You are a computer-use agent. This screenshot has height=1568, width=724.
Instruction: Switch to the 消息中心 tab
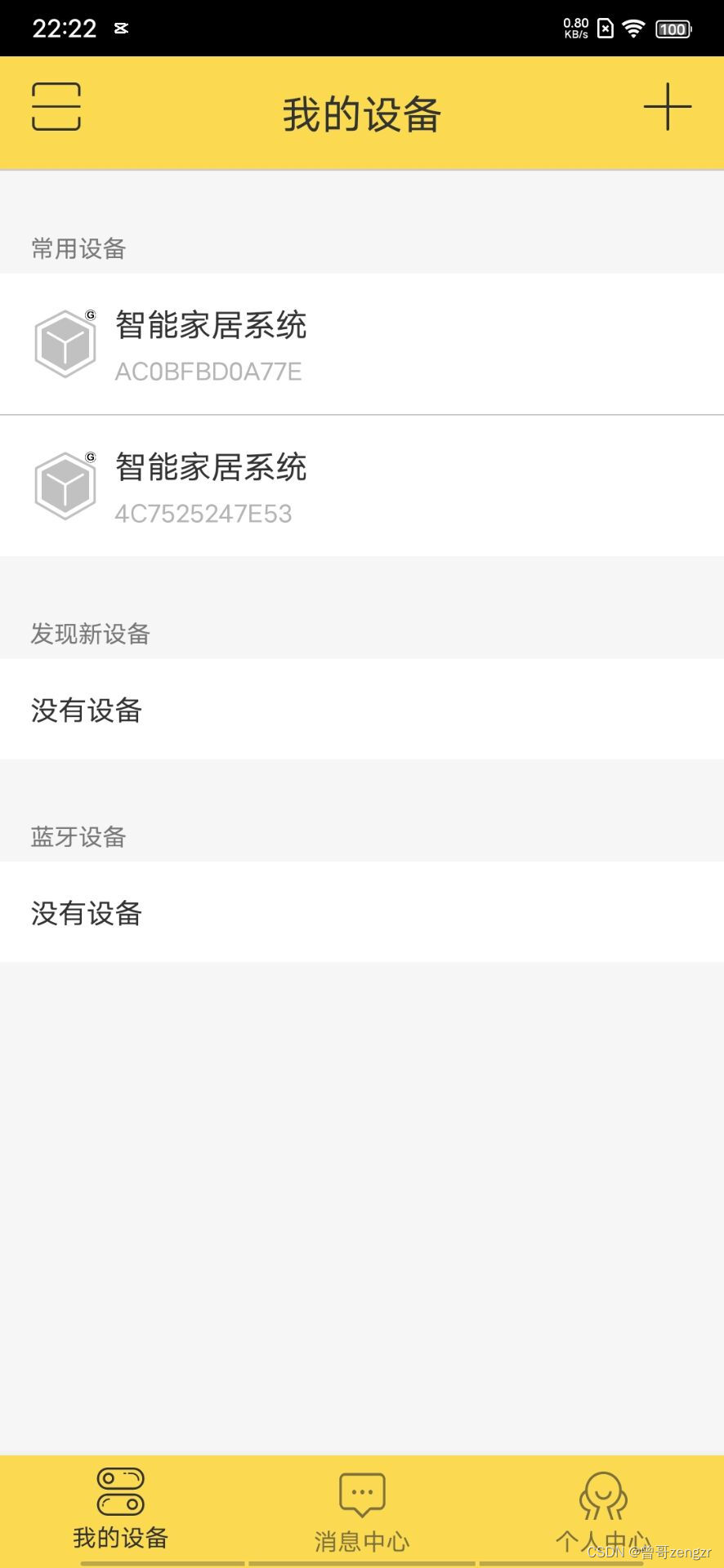click(362, 1512)
